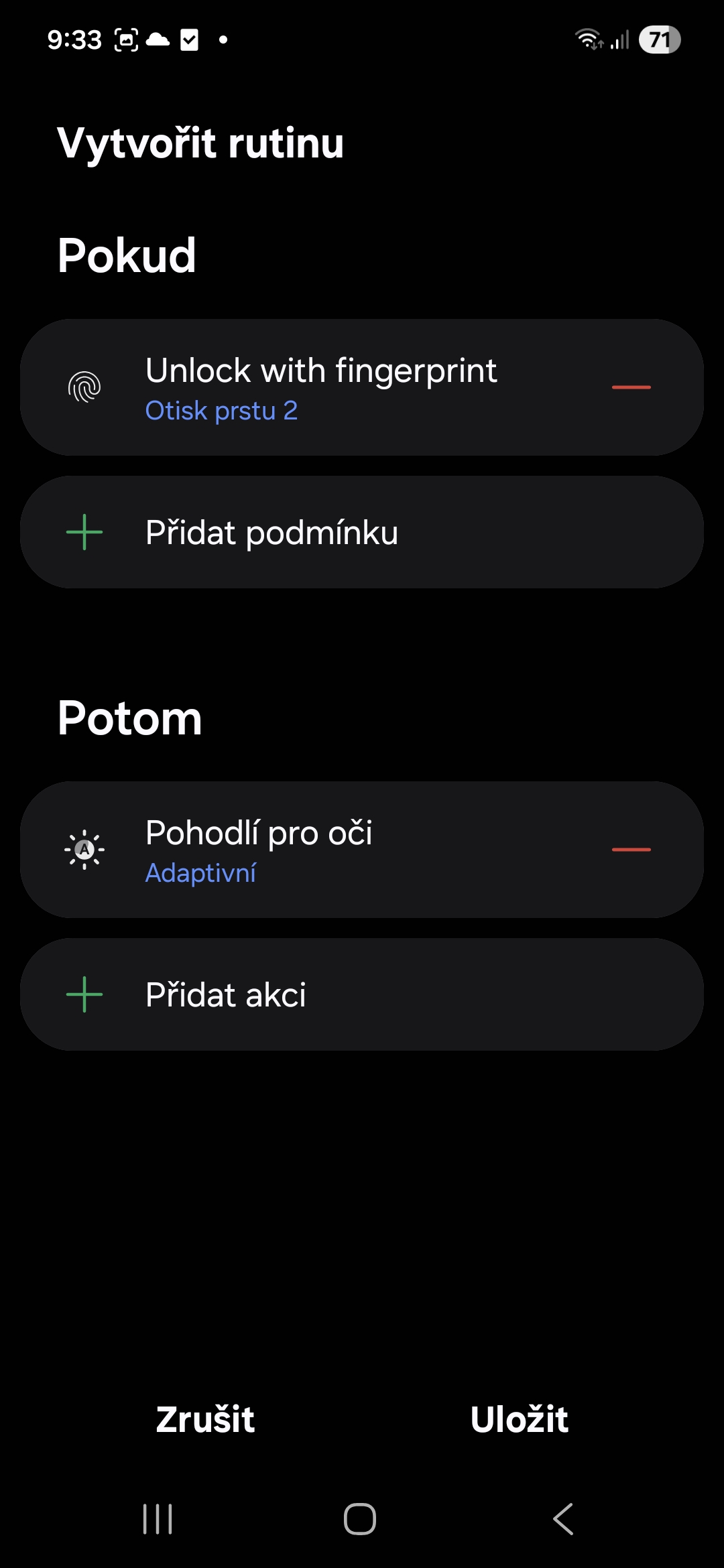Go back using the system back button
Viewport: 724px width, 1568px height.
pos(563,1519)
